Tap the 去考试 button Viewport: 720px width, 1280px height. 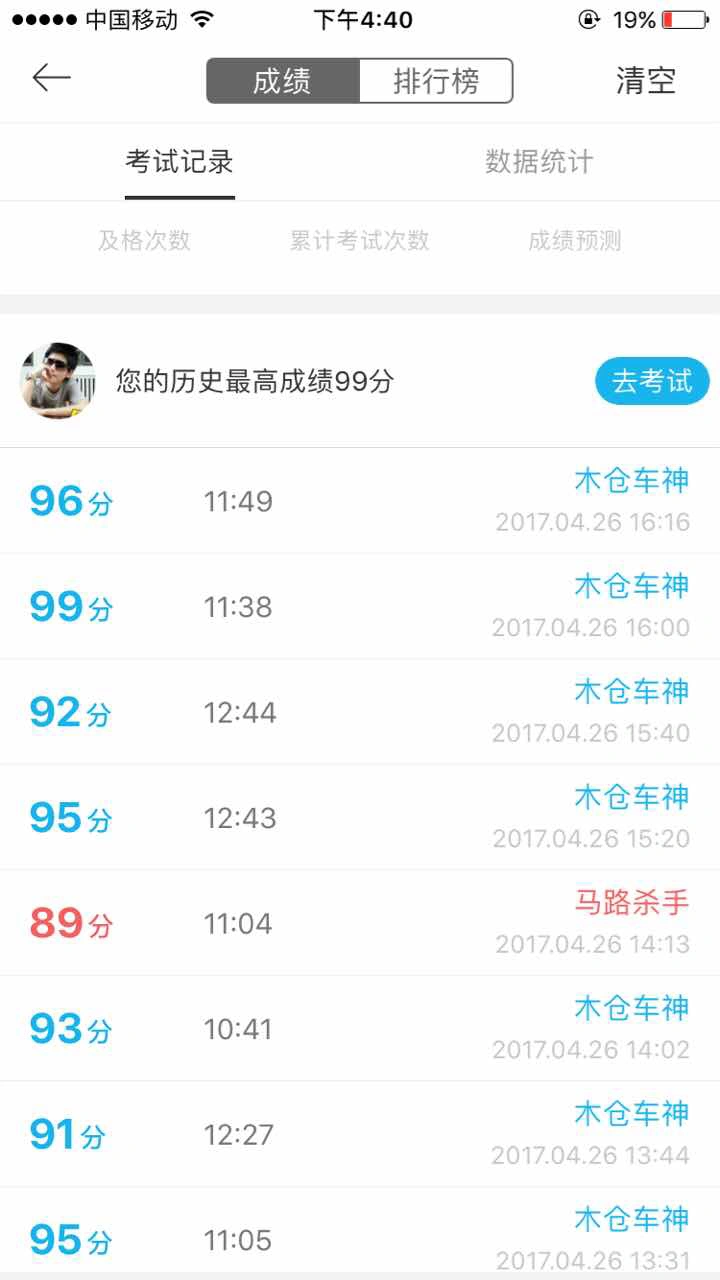(652, 382)
